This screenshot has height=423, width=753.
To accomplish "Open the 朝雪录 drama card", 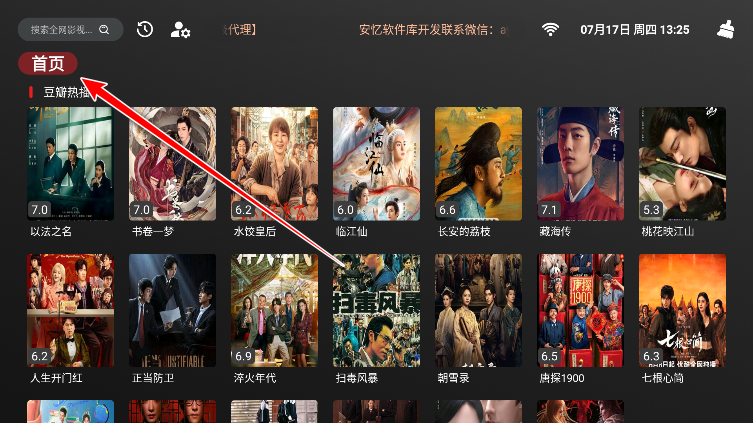I will click(478, 310).
